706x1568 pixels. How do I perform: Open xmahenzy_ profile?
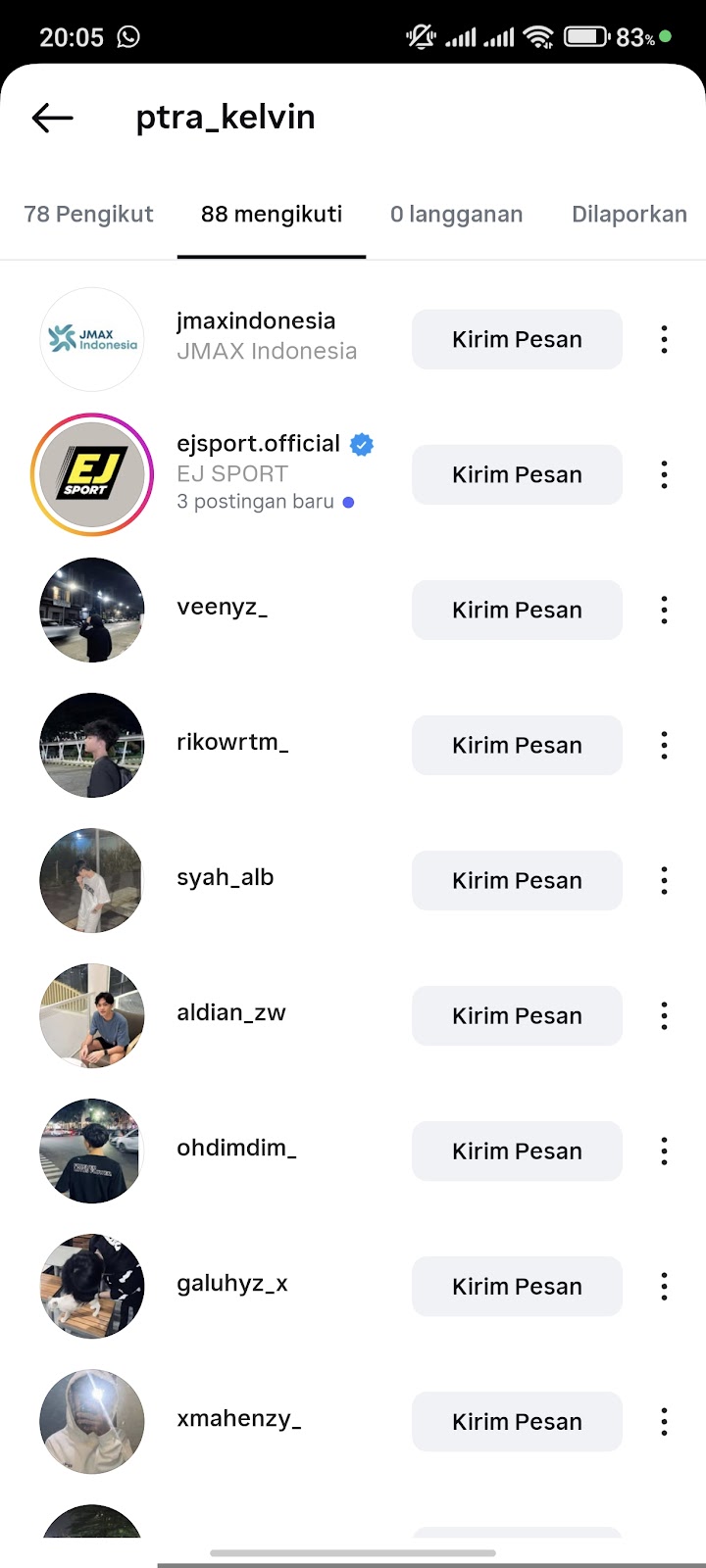click(x=238, y=1419)
